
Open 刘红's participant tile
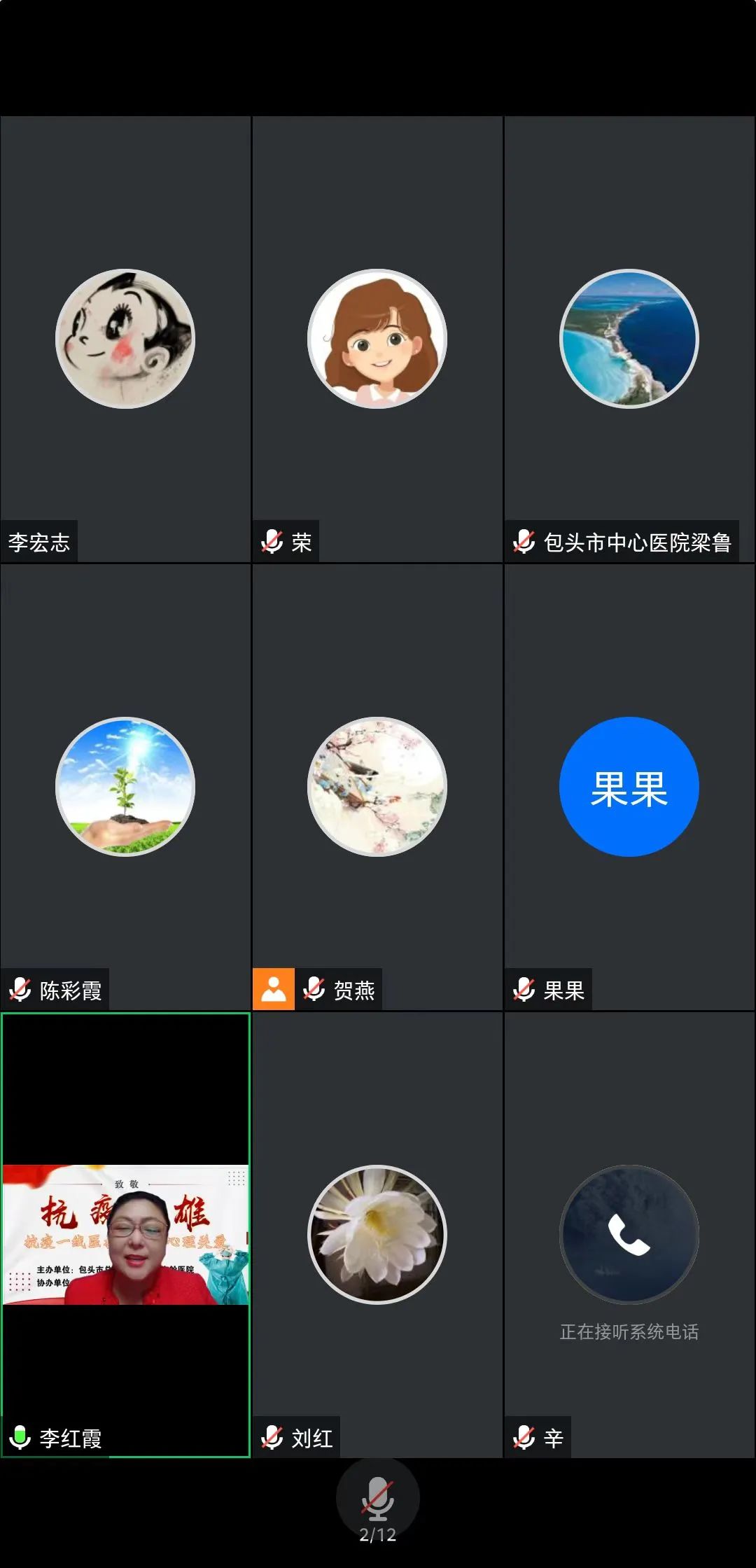tap(377, 1235)
